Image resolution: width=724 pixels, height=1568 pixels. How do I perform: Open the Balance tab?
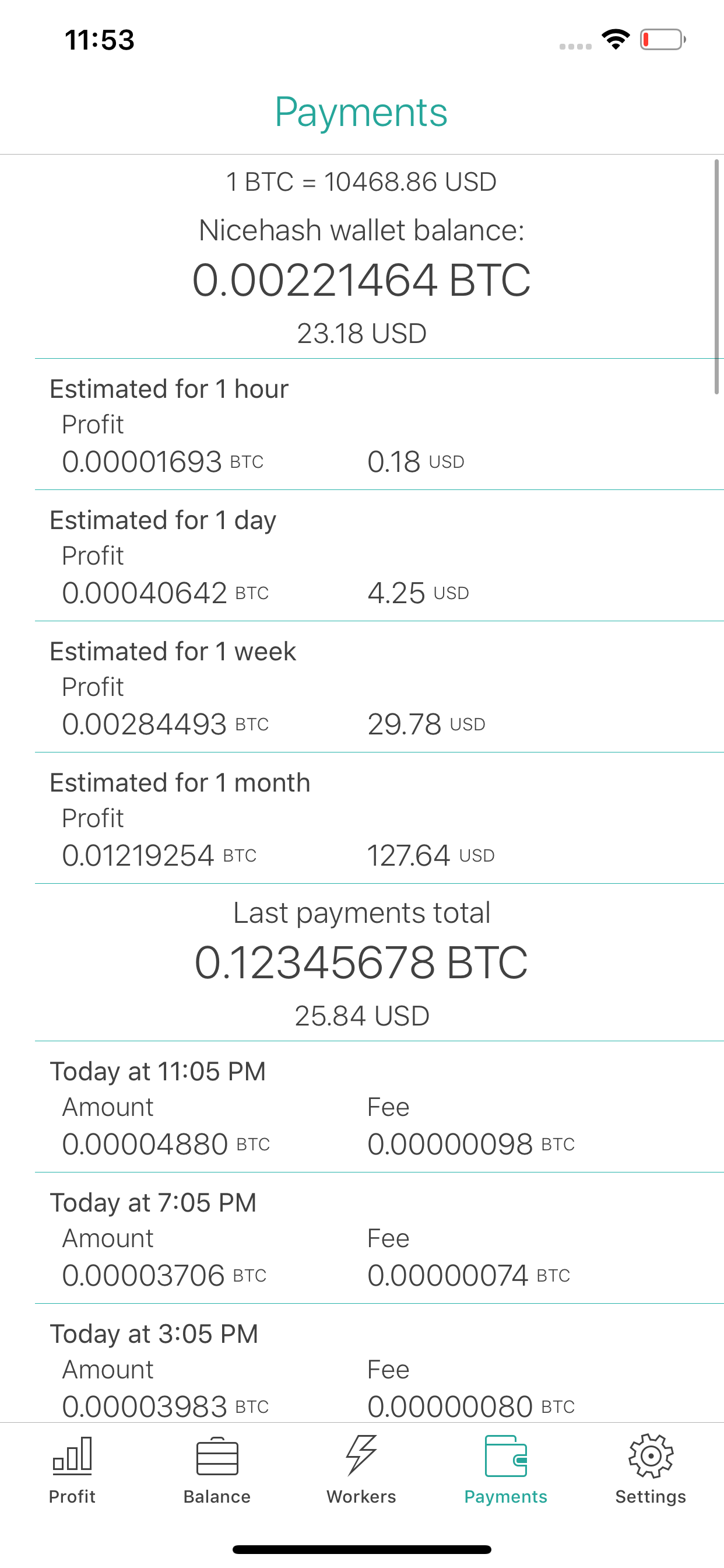217,1470
